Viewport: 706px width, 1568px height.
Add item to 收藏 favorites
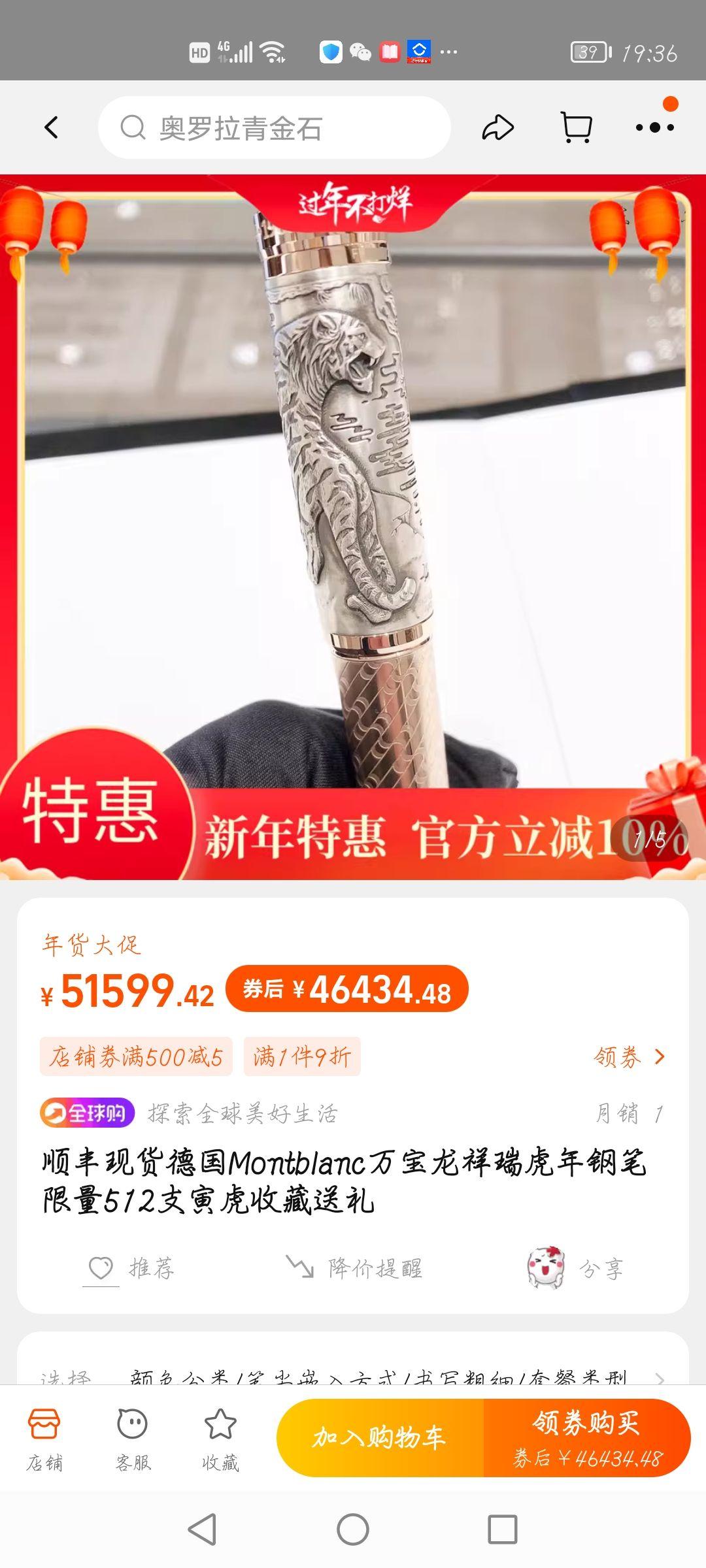click(x=220, y=1437)
